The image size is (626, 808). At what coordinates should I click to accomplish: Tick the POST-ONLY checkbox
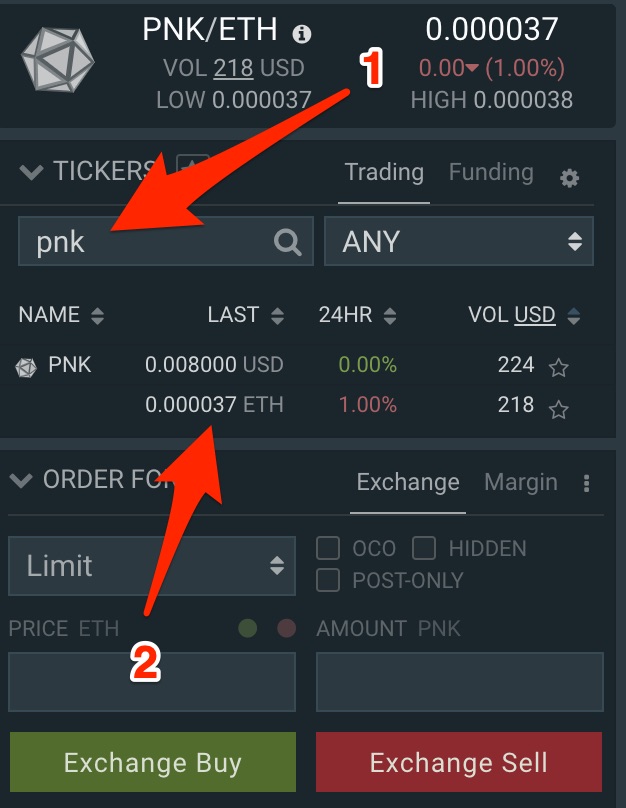tap(327, 580)
